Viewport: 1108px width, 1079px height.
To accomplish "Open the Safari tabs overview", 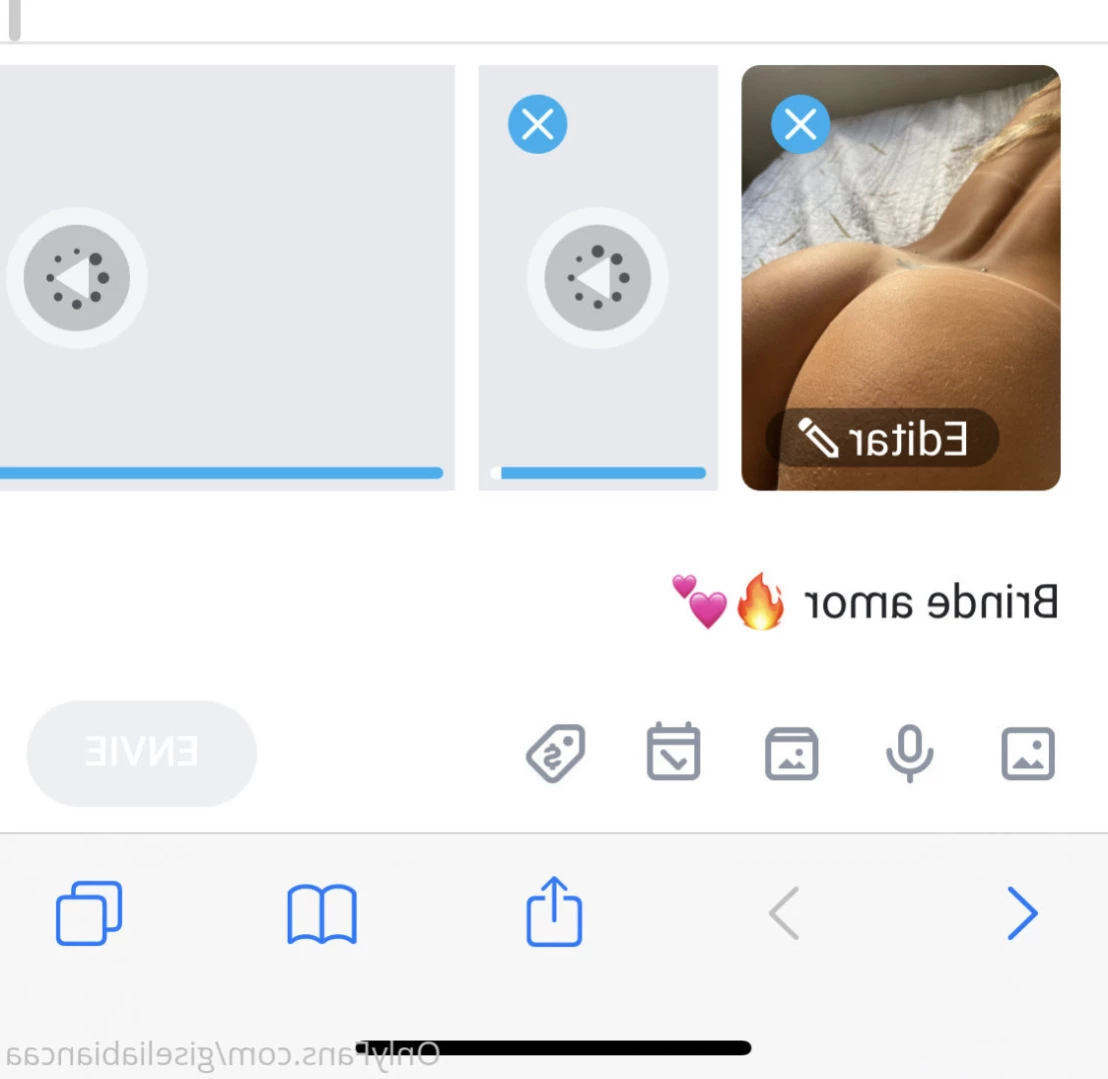I will click(89, 913).
